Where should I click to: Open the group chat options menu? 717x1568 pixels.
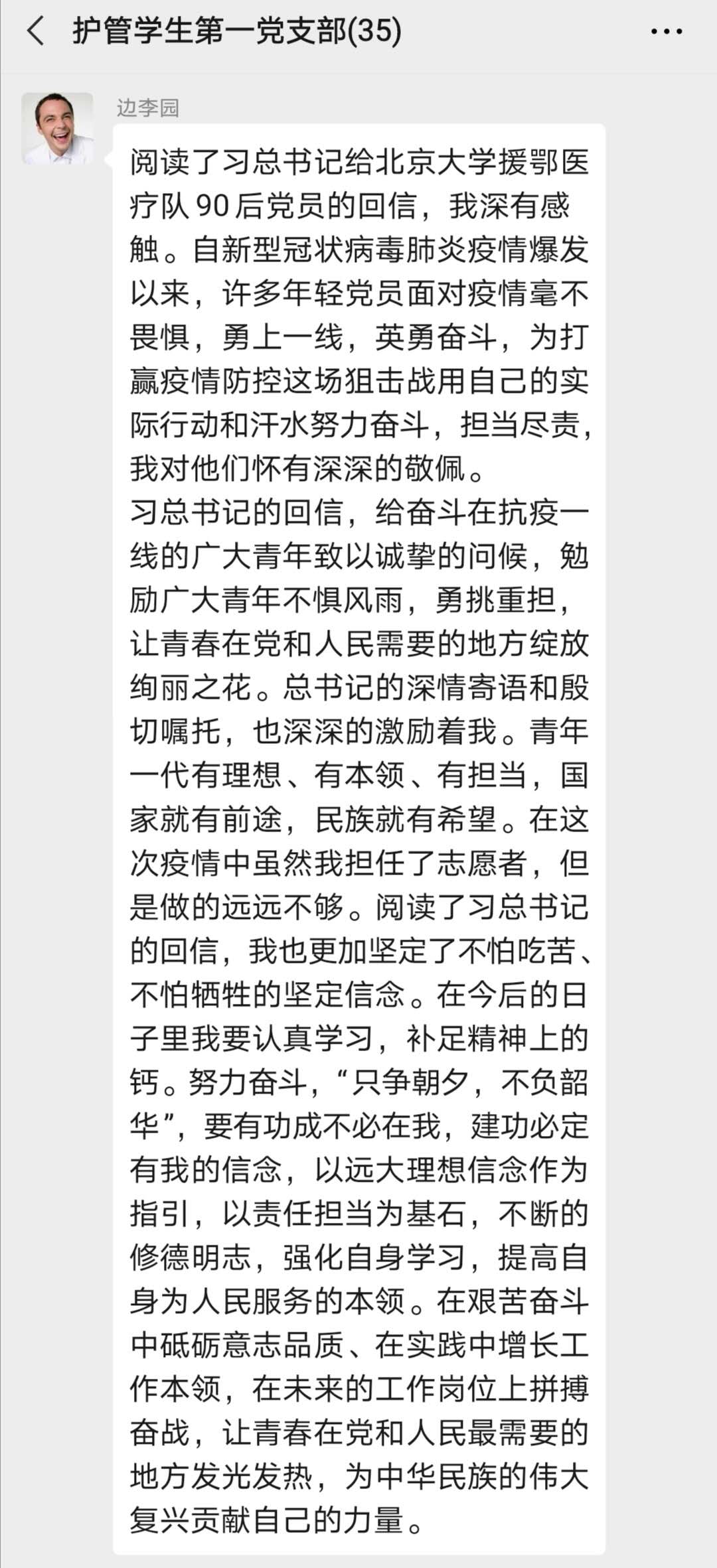pyautogui.click(x=666, y=31)
